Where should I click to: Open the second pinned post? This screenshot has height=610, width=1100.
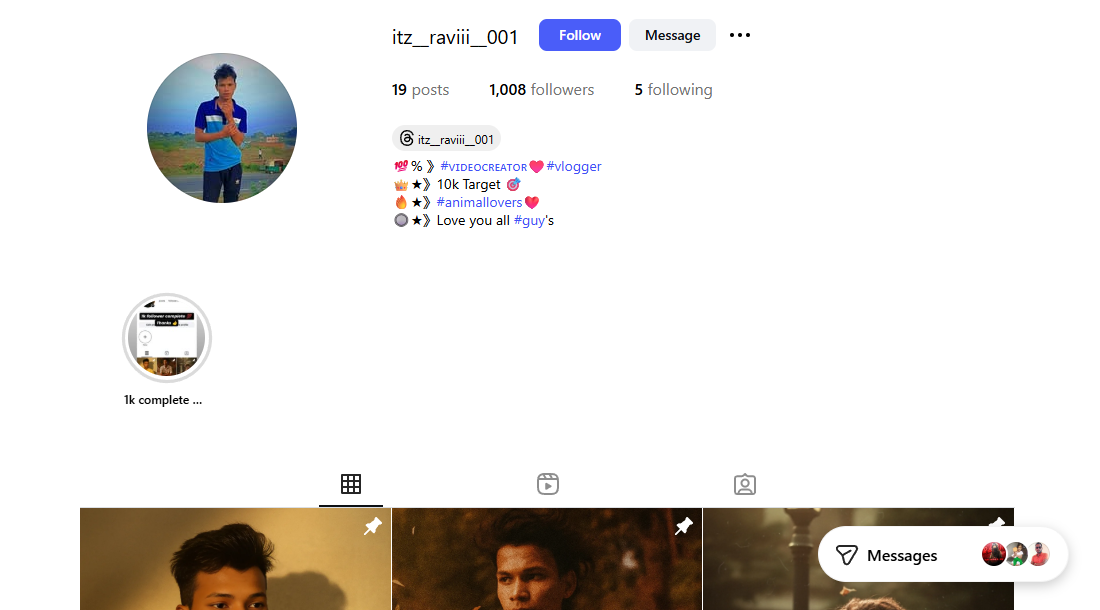tap(546, 560)
